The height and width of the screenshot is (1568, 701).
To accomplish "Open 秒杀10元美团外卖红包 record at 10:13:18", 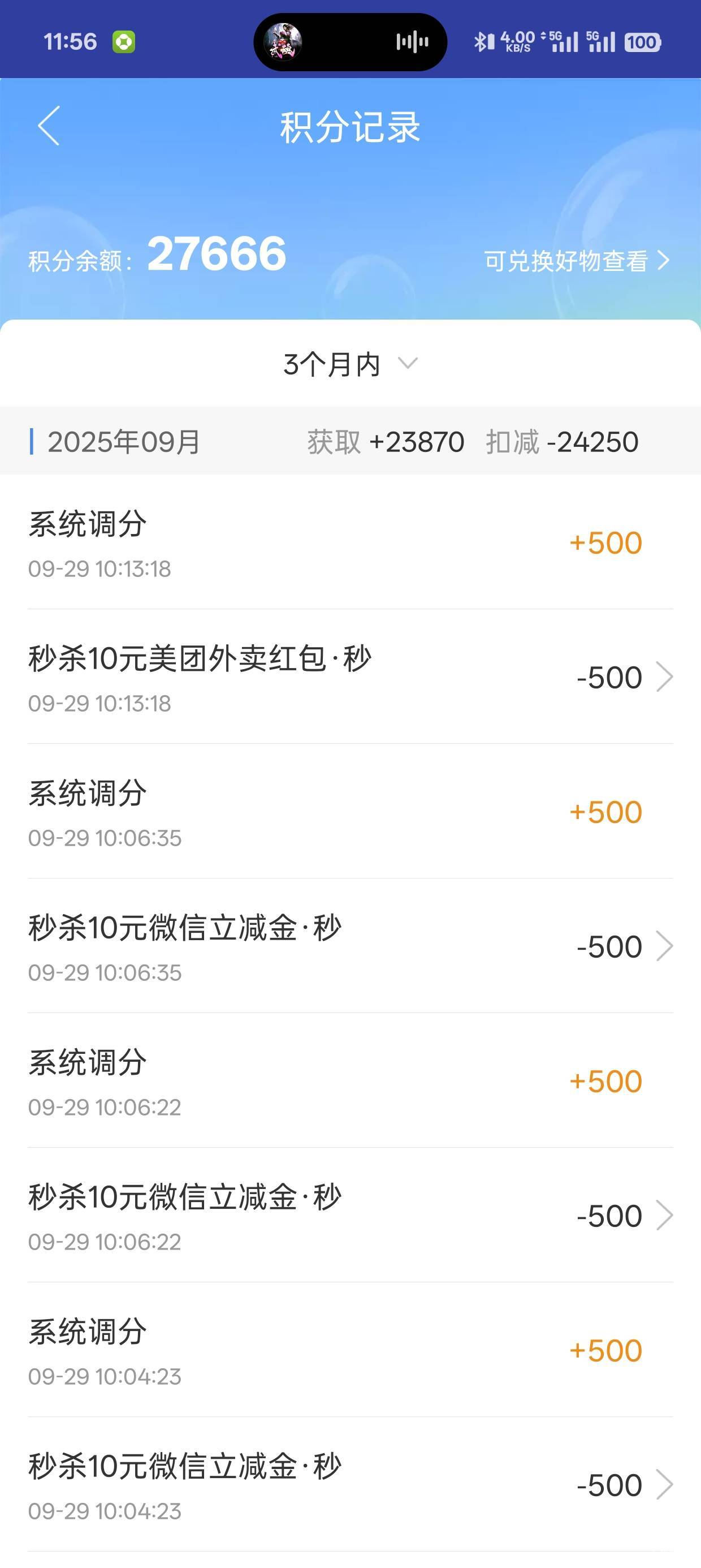I will click(x=350, y=677).
